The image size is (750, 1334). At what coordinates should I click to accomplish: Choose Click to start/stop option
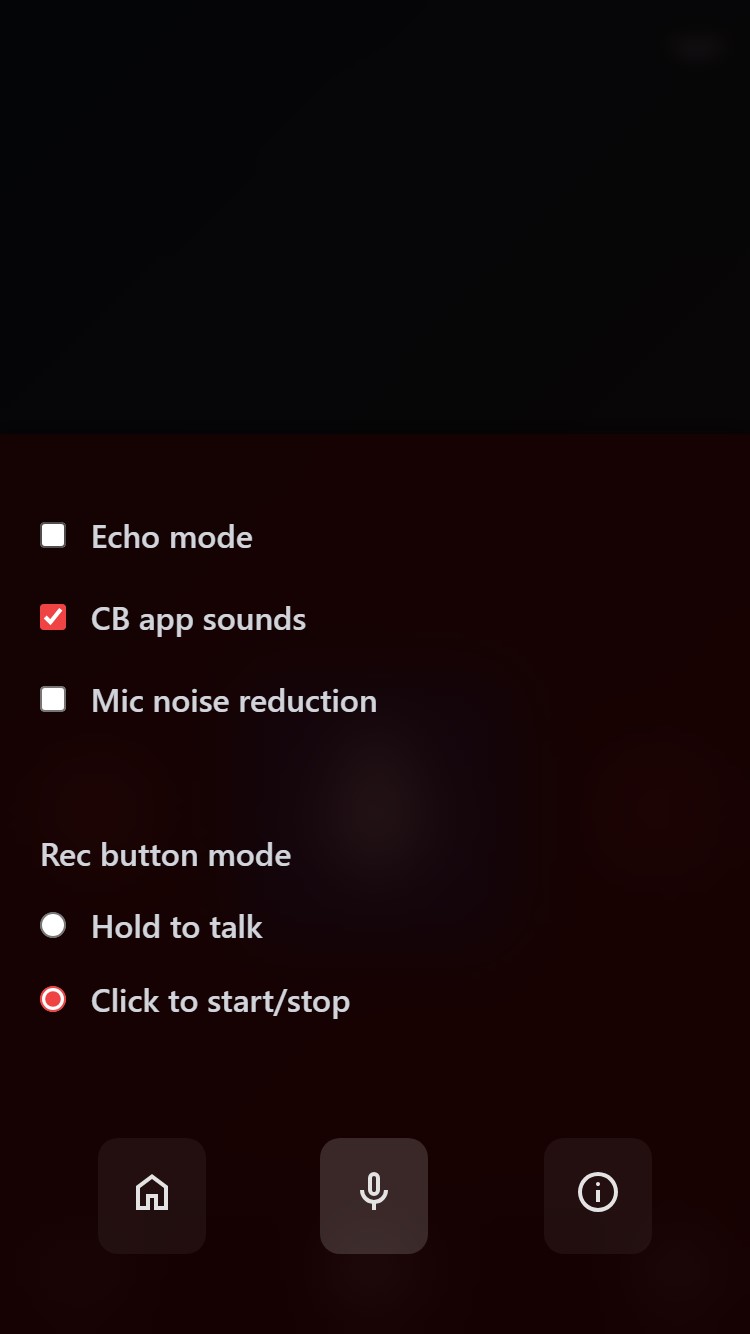point(53,1000)
